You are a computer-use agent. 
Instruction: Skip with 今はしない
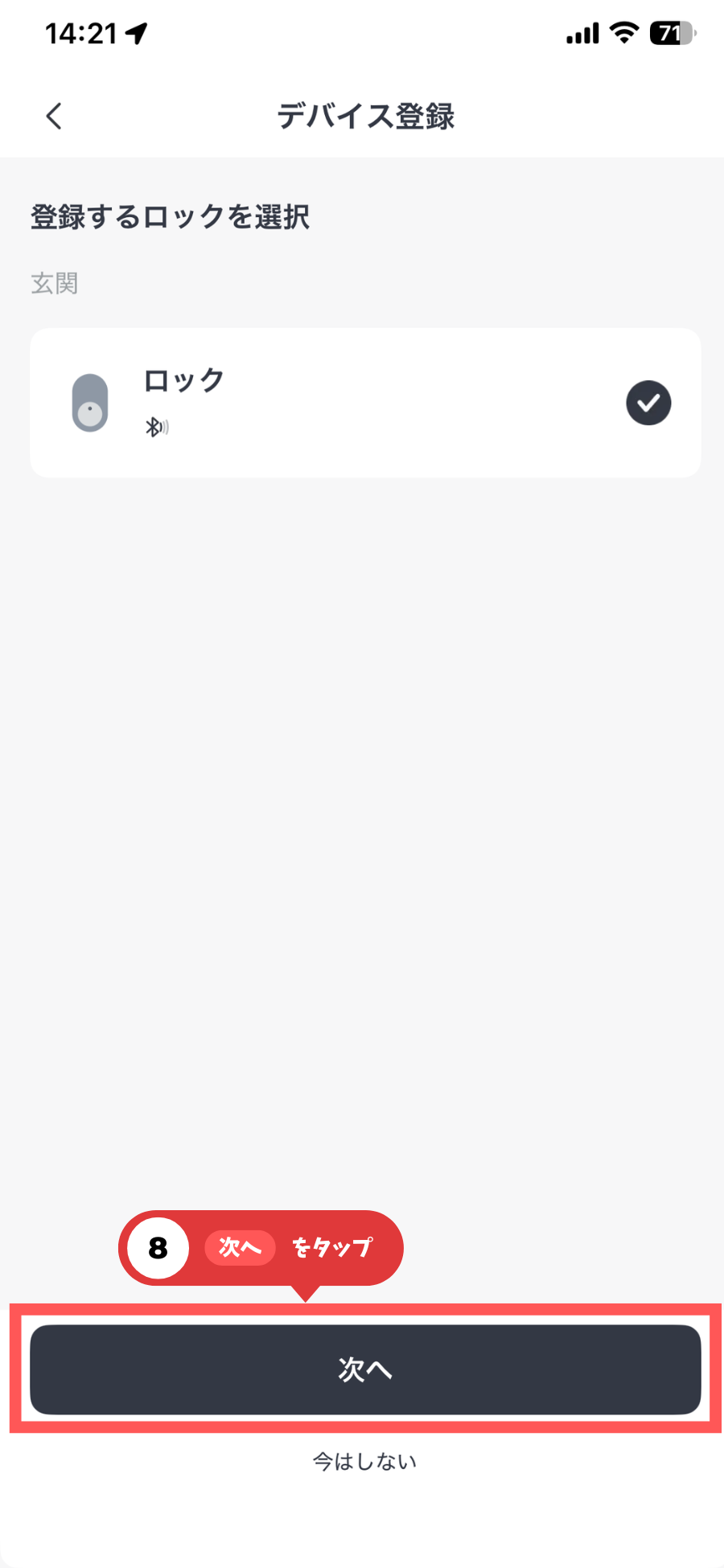pyautogui.click(x=365, y=1461)
